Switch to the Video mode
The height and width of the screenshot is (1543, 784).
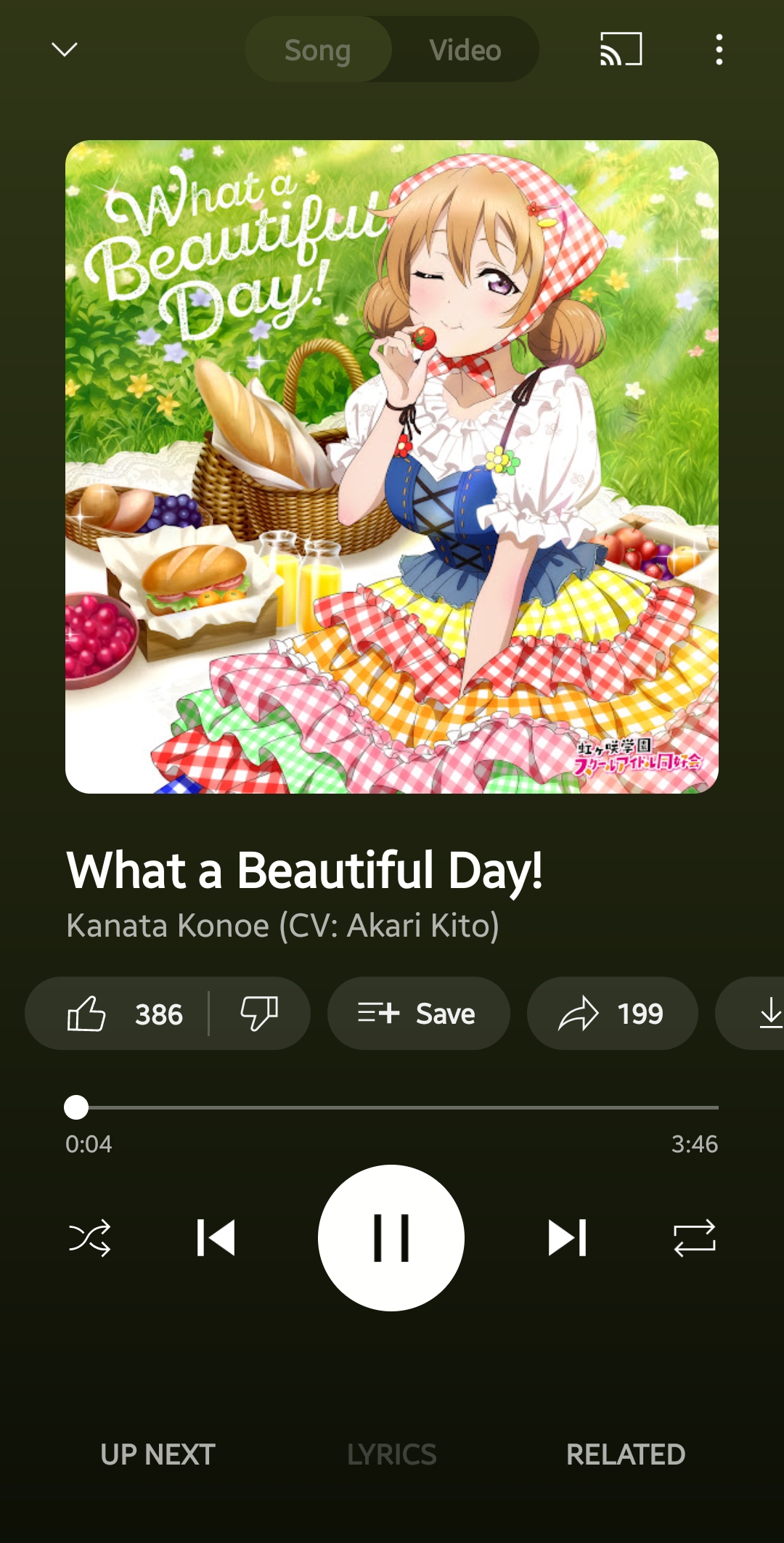(465, 50)
